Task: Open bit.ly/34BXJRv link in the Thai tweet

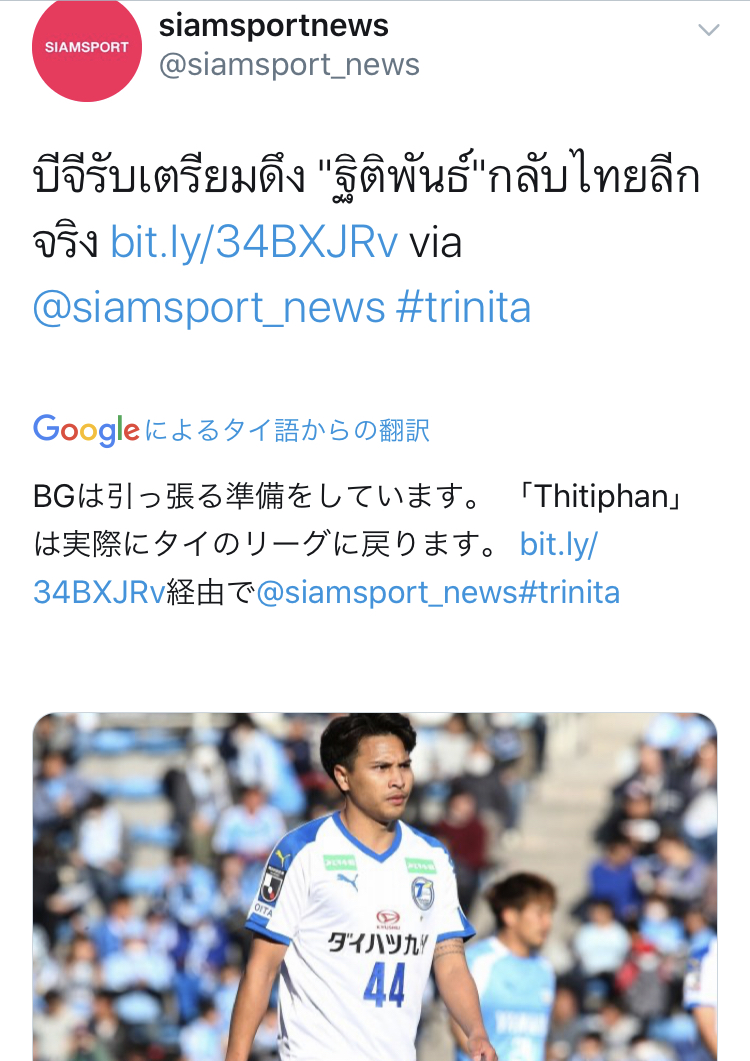Action: click(x=254, y=242)
